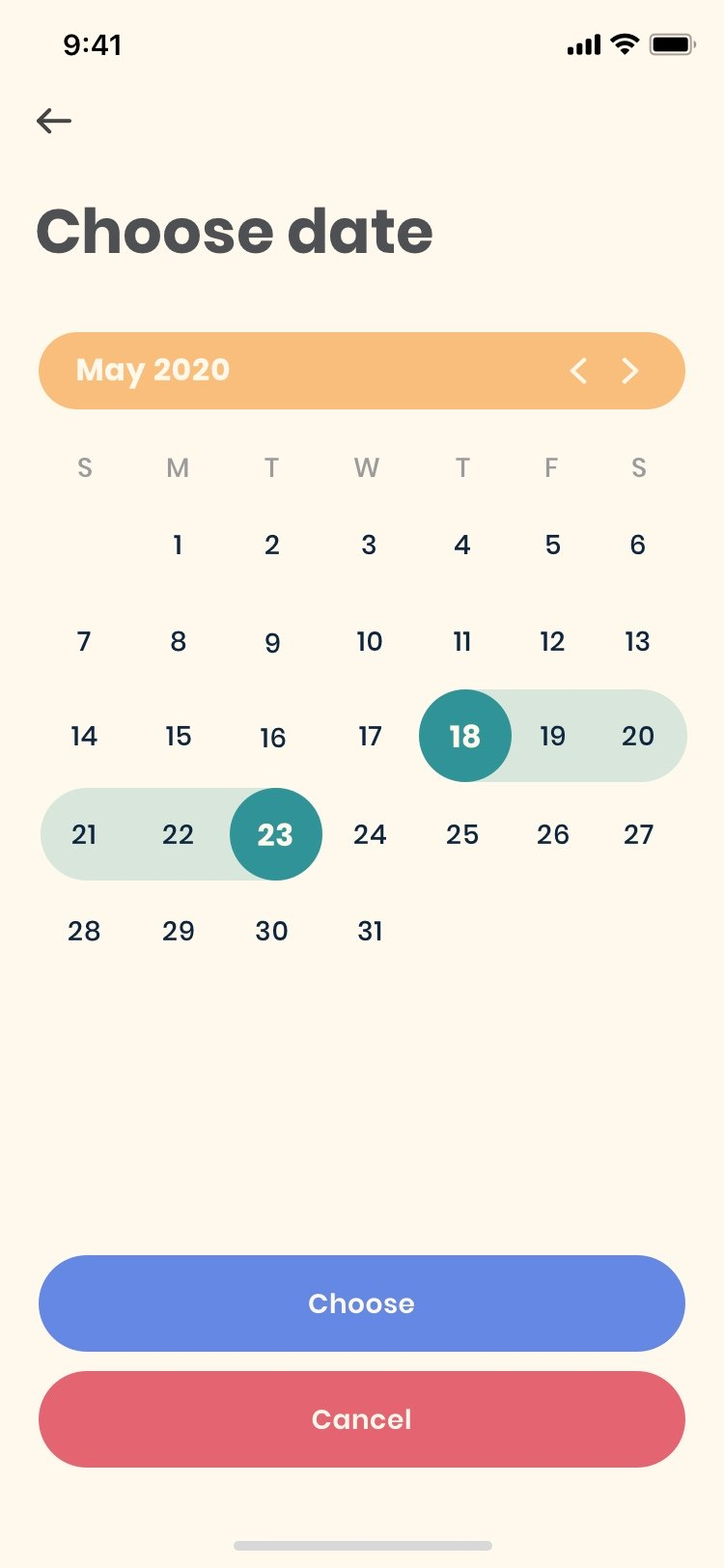724x1568 pixels.
Task: Cancel the date selection
Action: (362, 1419)
